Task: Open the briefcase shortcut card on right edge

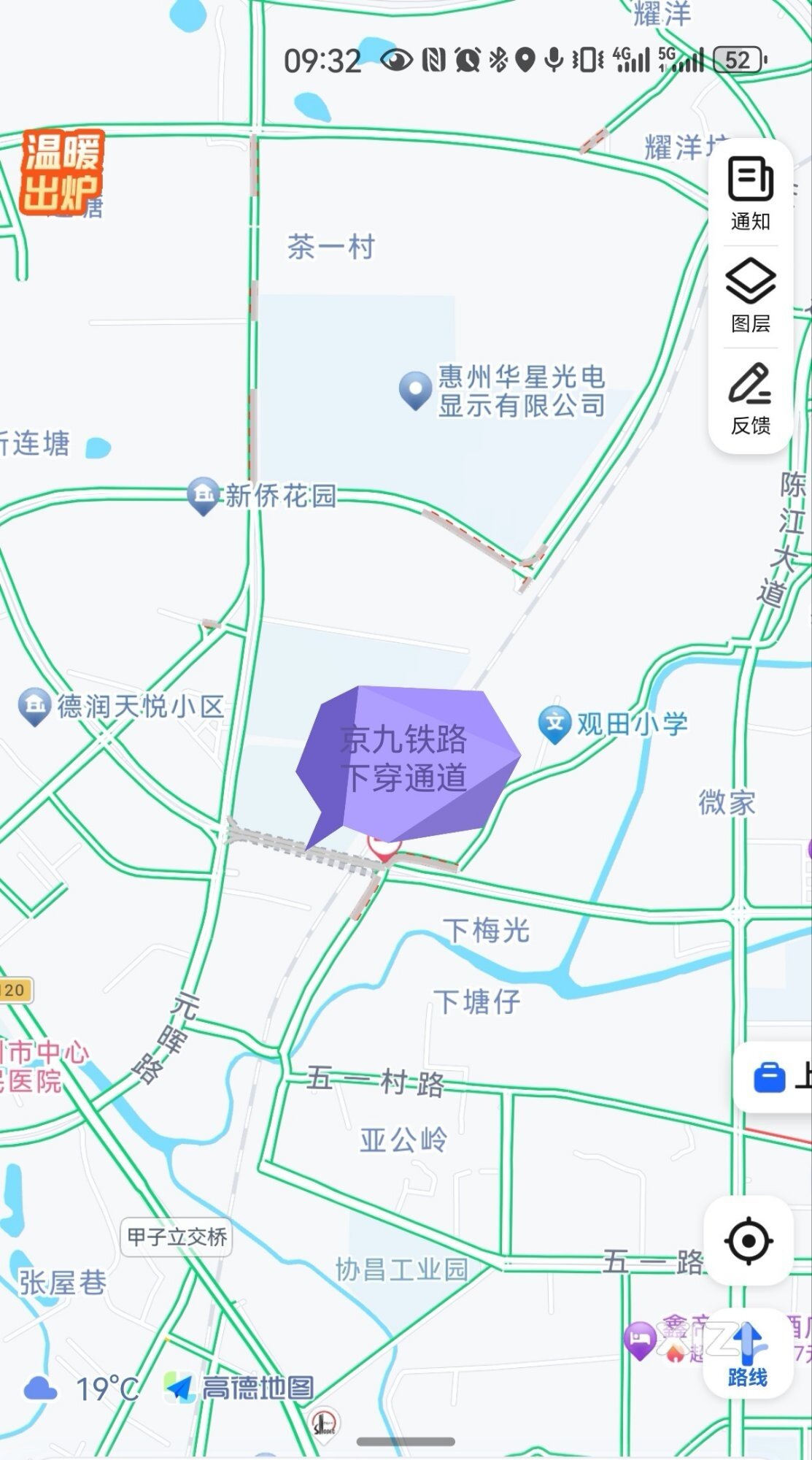Action: (773, 1077)
